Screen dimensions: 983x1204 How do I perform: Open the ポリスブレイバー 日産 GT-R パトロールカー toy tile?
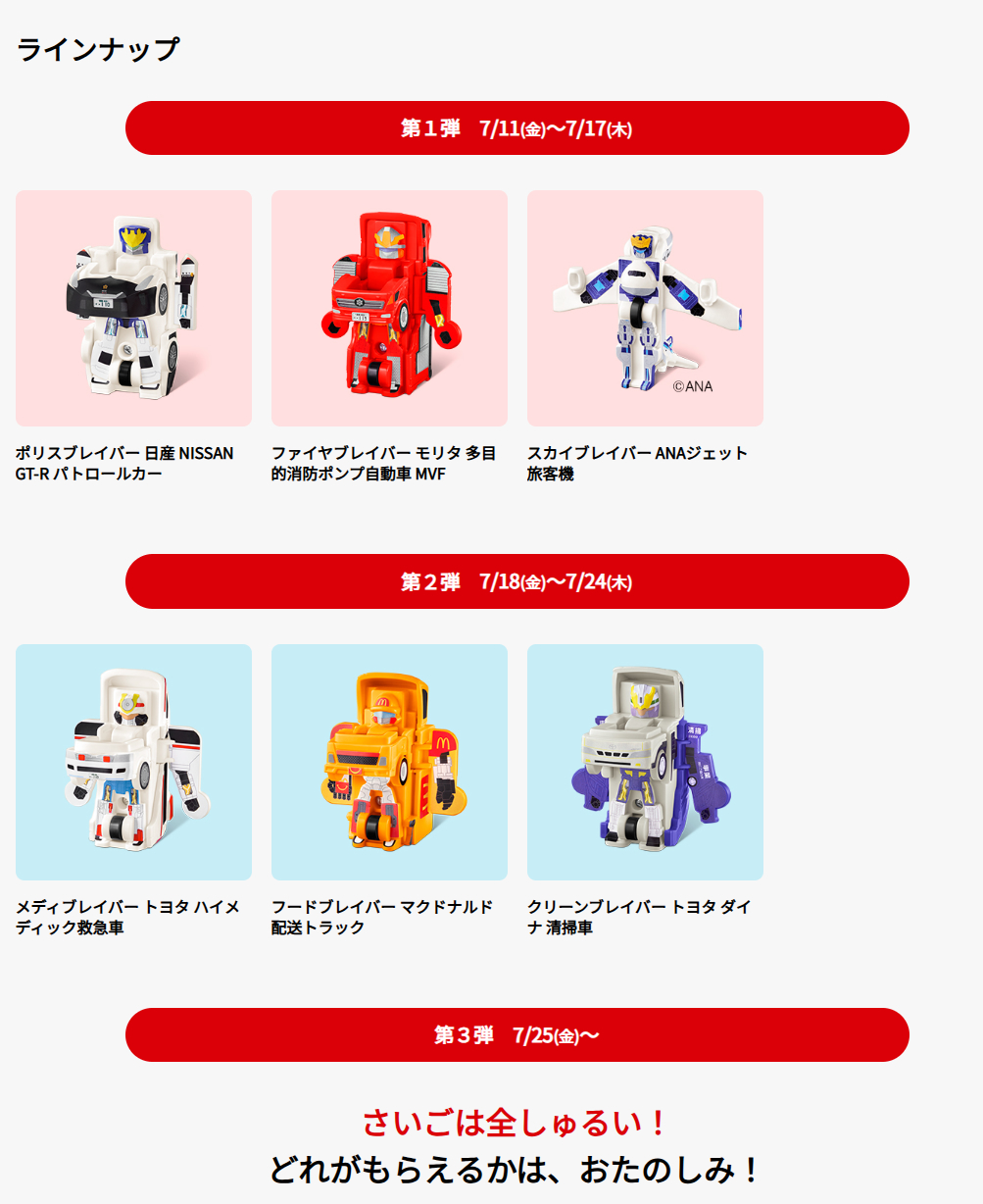tap(133, 308)
